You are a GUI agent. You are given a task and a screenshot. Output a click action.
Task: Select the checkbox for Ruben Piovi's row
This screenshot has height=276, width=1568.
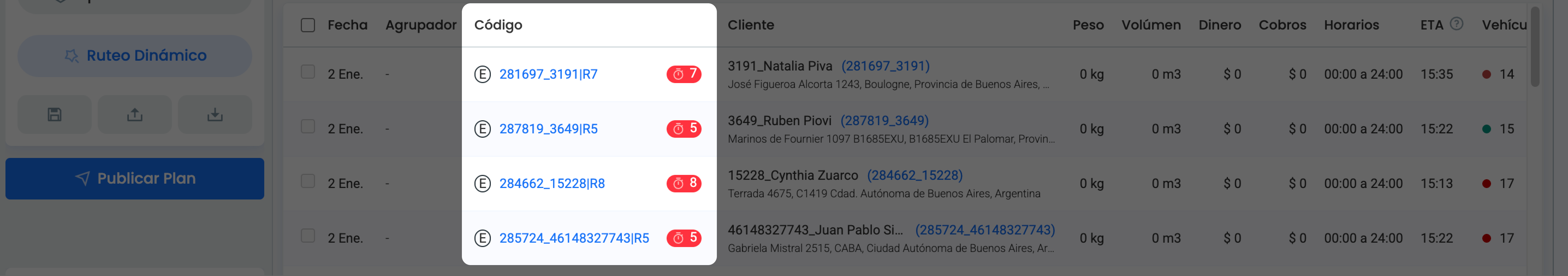[308, 127]
